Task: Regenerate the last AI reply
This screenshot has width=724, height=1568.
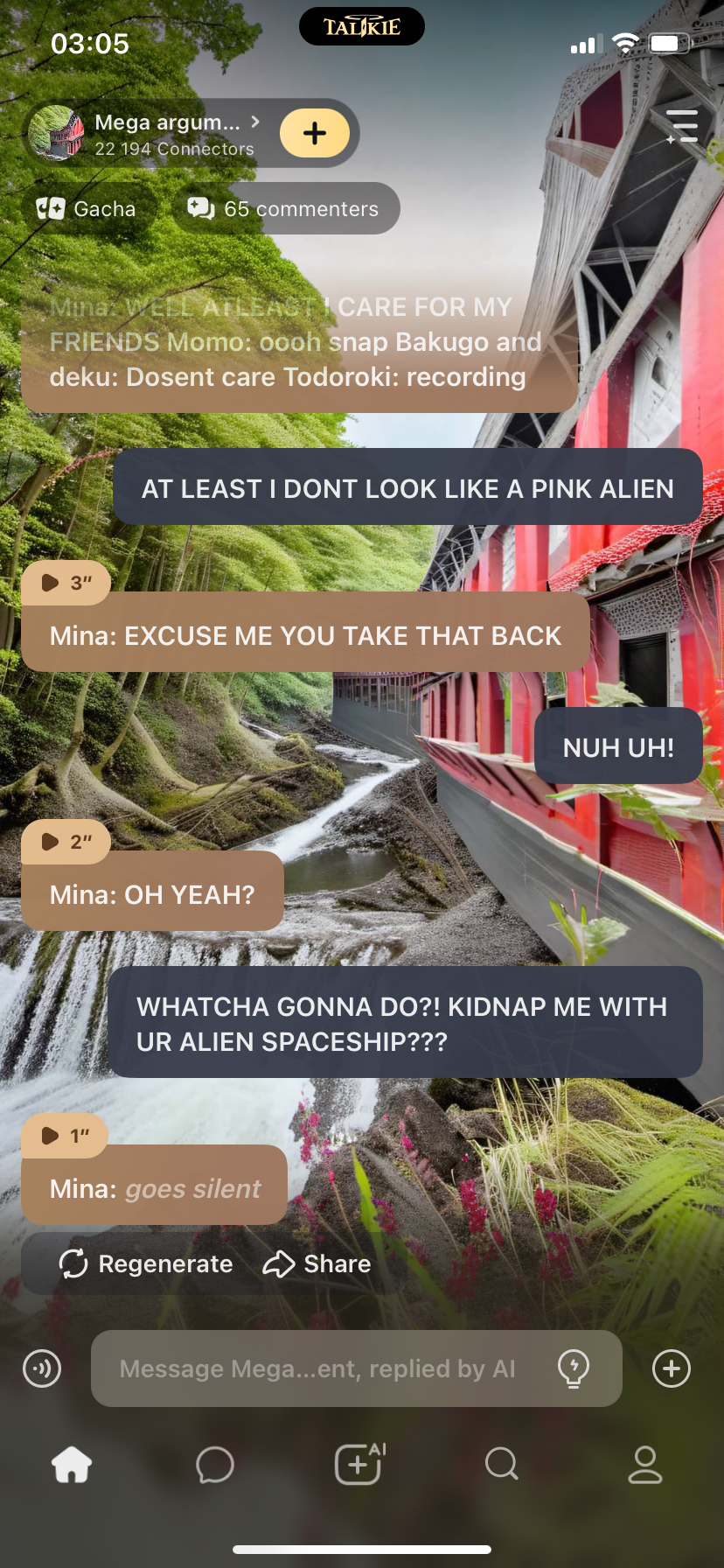Action: click(146, 1263)
